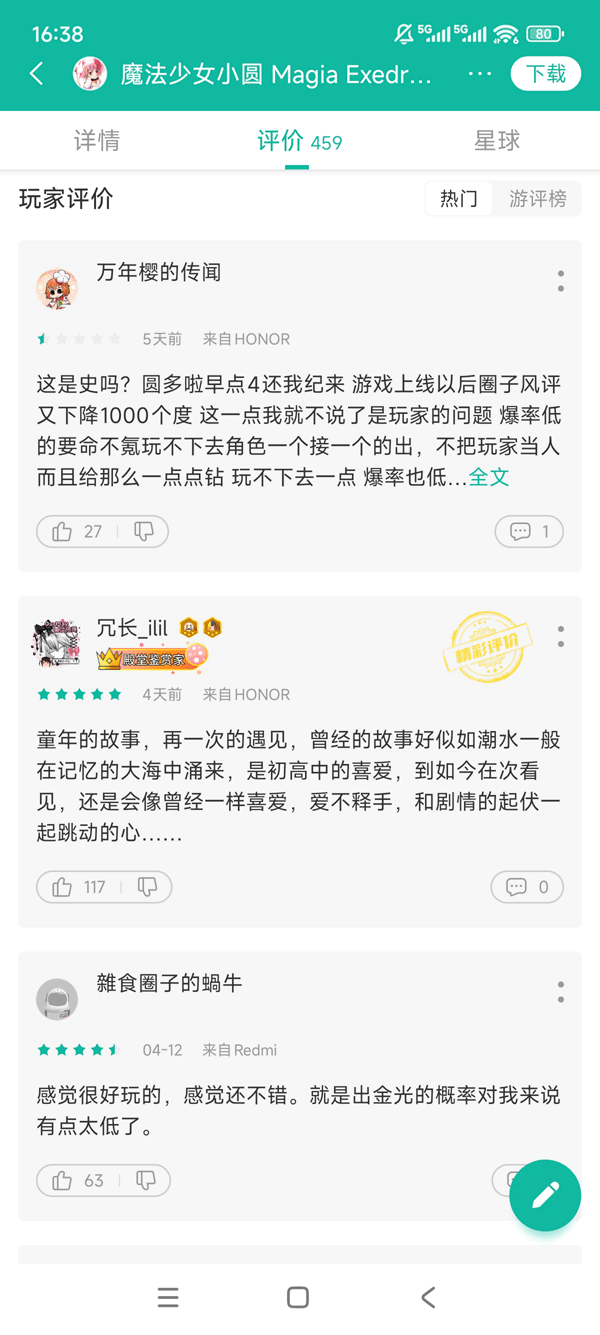Open options for 雜食圈子的蝸牛's review

pos(561,992)
